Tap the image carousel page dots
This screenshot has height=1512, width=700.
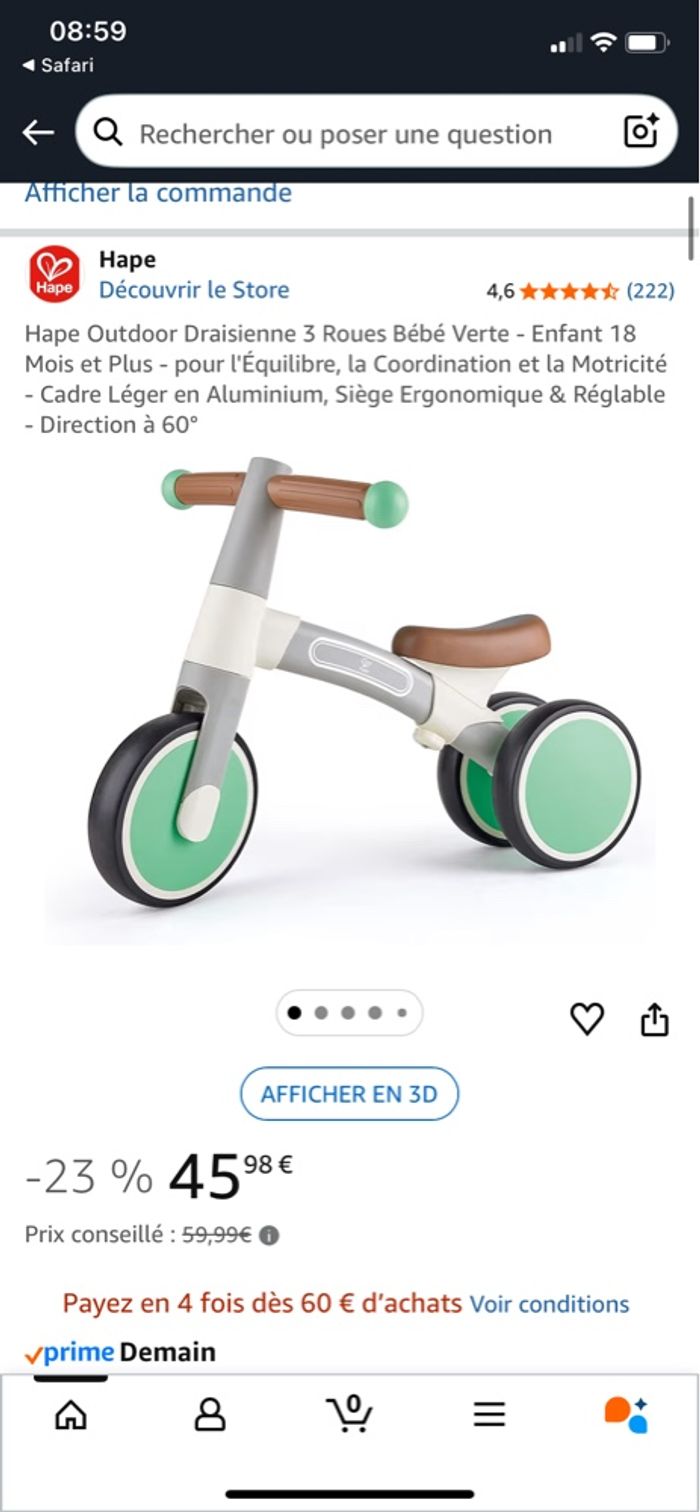coord(348,1013)
